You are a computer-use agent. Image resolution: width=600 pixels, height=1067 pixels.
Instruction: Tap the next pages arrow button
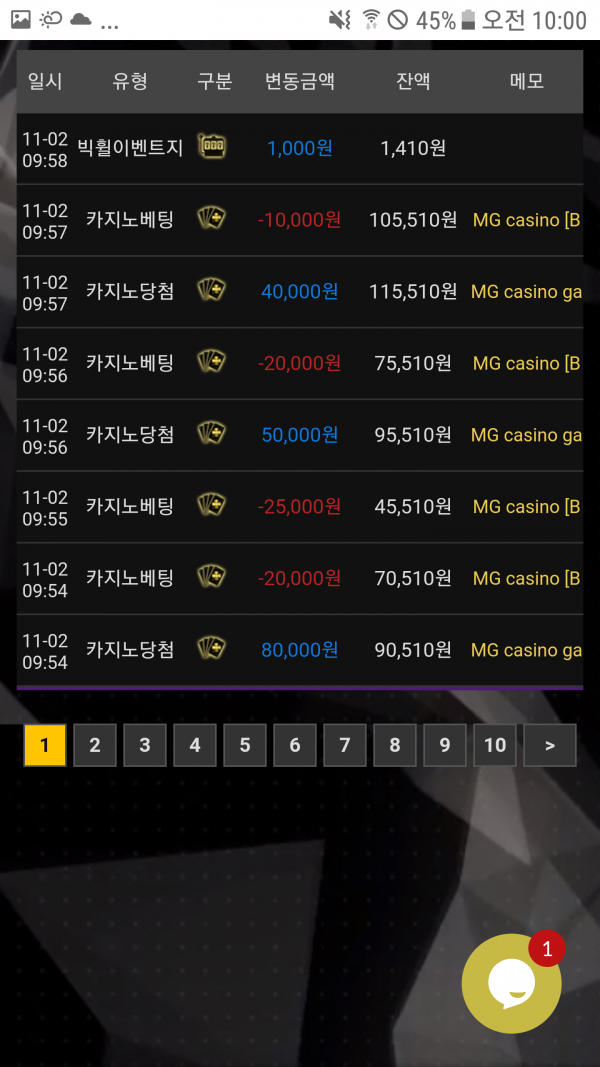(550, 745)
